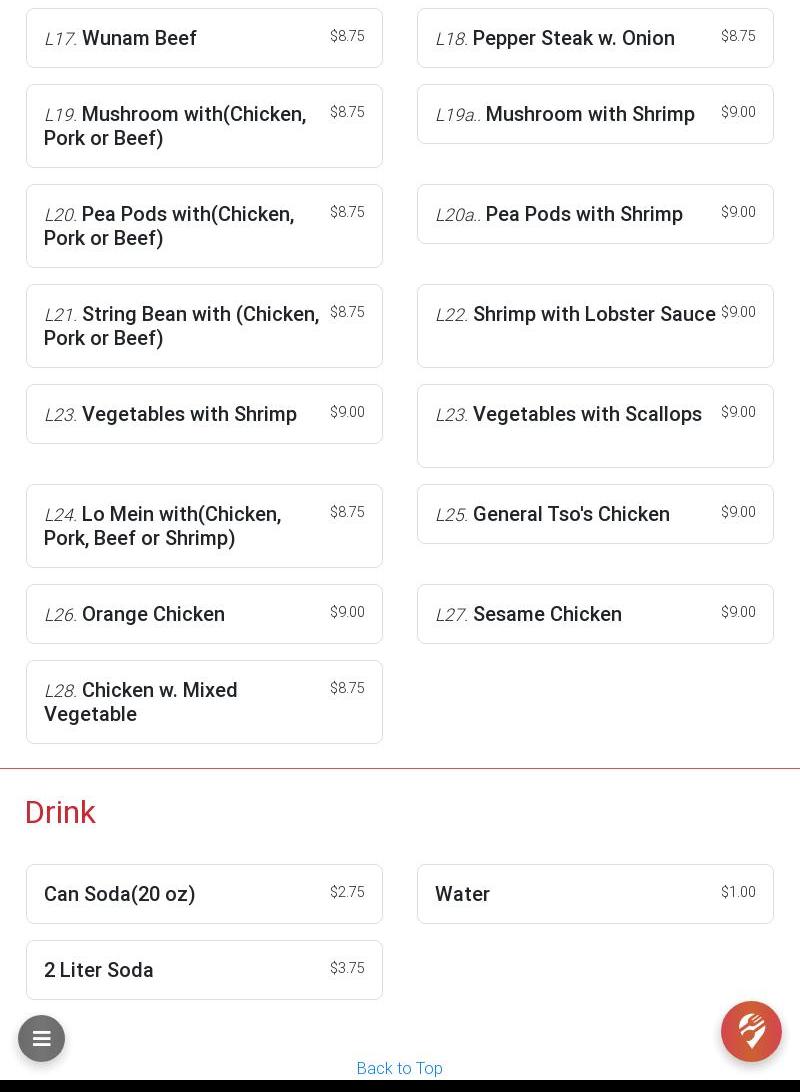
Task: Select L24 Lo Mein lunch special
Action: click(x=204, y=526)
